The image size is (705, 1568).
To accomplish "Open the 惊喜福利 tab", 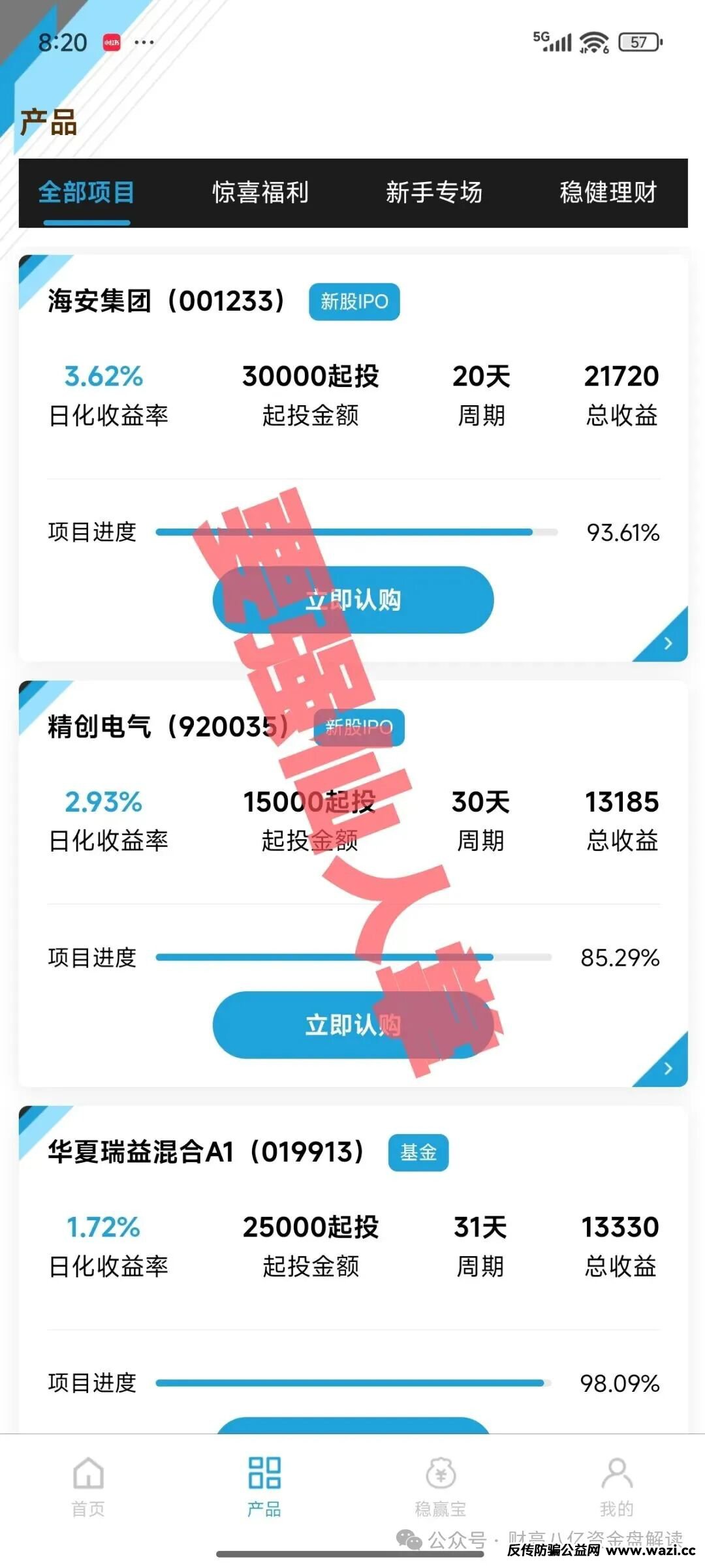I will pyautogui.click(x=260, y=192).
